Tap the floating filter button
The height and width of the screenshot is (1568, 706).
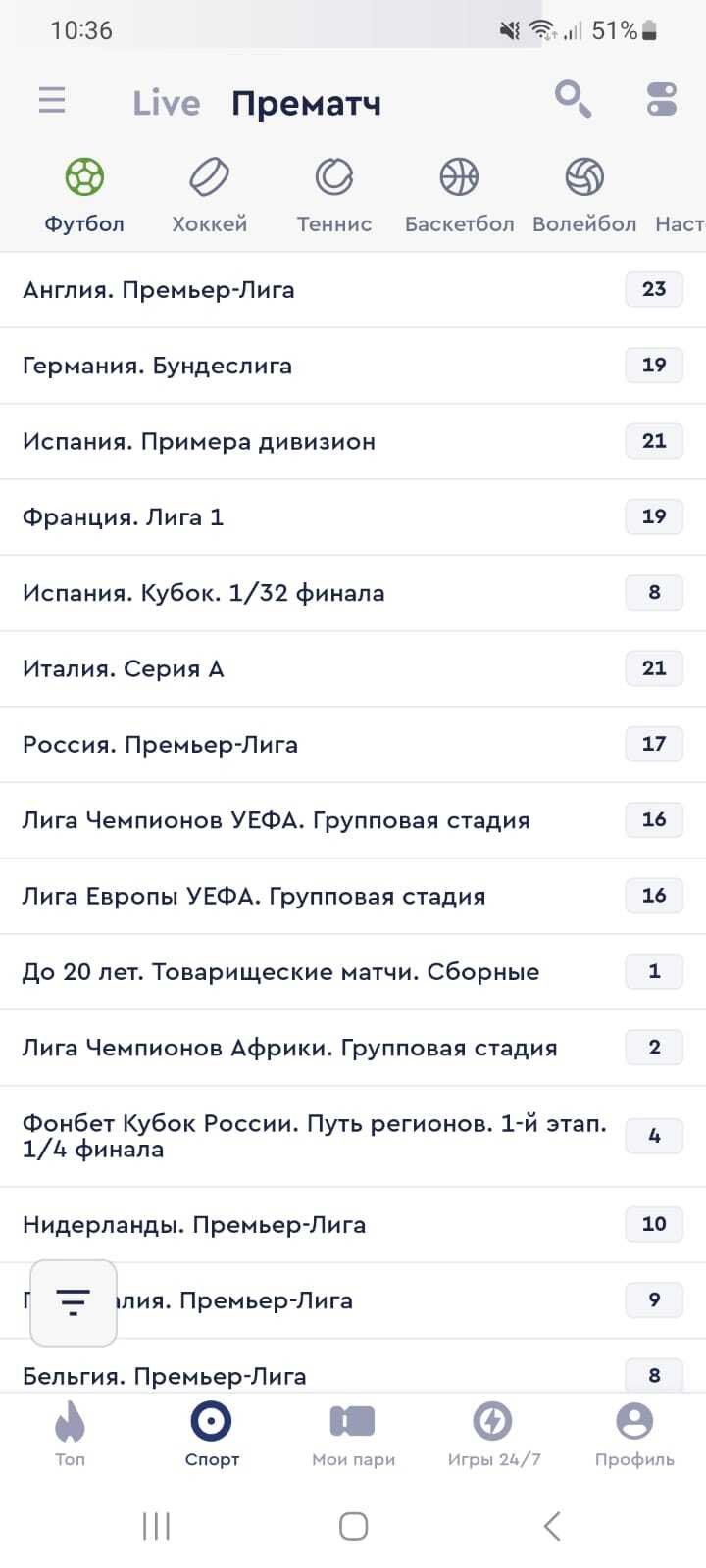click(x=74, y=1302)
